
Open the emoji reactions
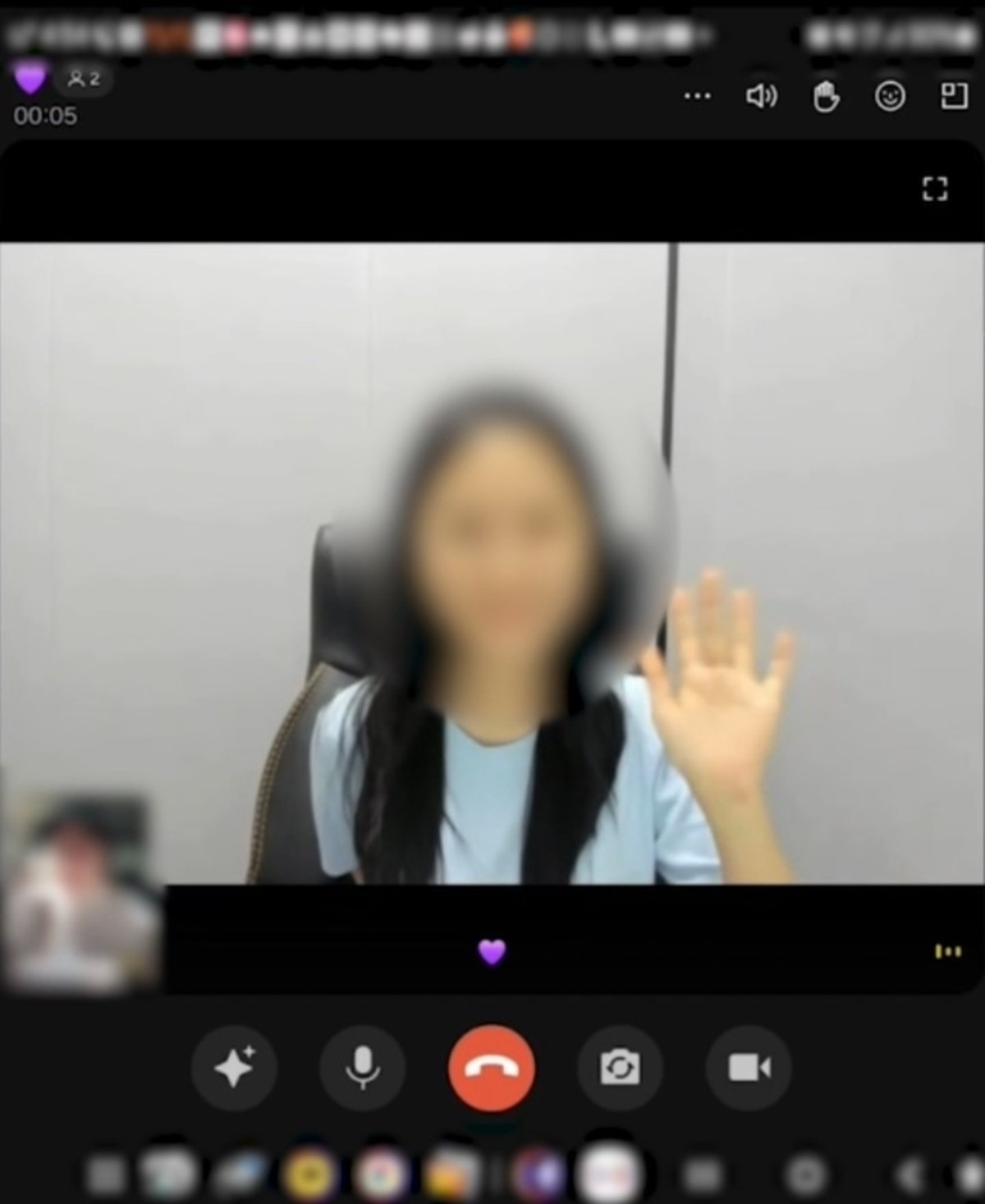pyautogui.click(x=890, y=97)
